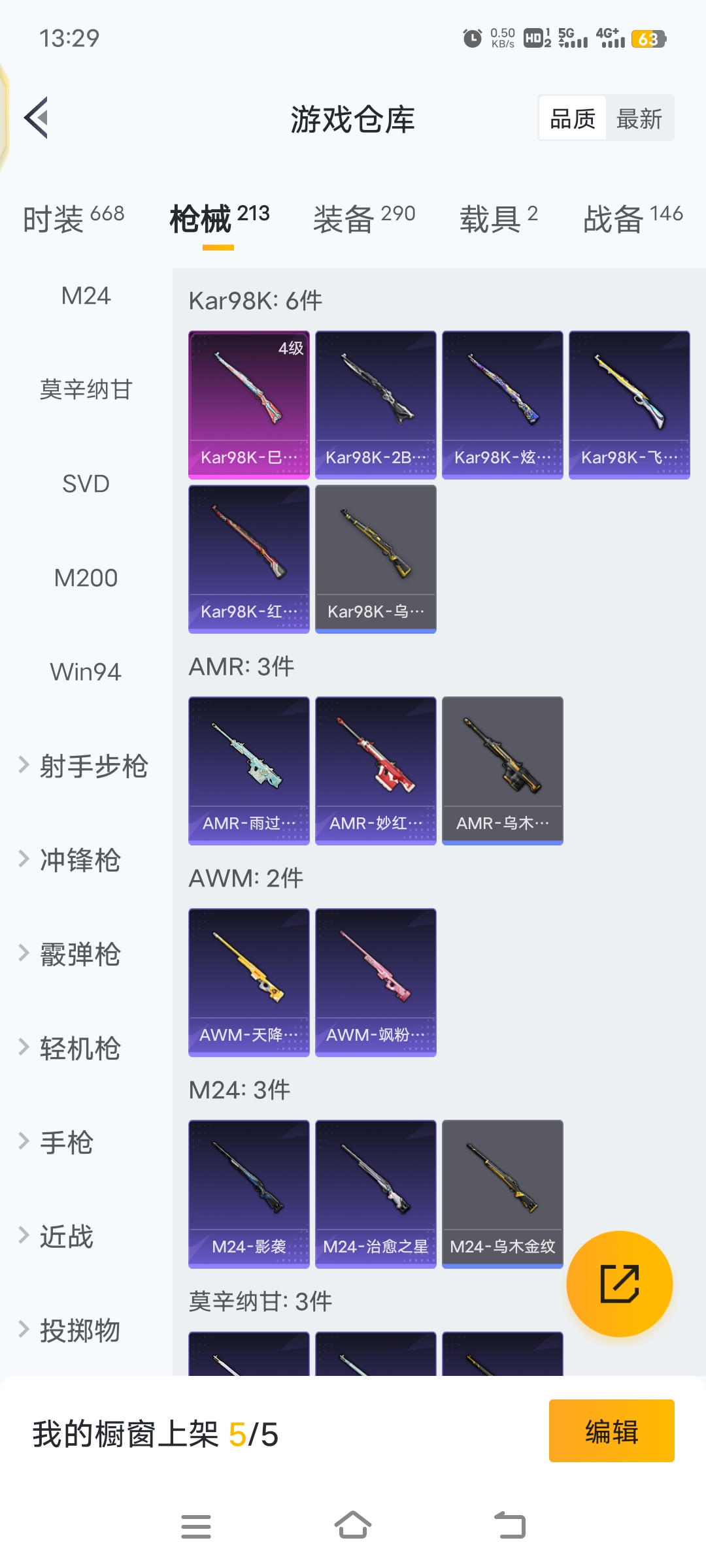Open the M24-治愈之星 skin
This screenshot has width=706, height=1568.
(375, 1194)
